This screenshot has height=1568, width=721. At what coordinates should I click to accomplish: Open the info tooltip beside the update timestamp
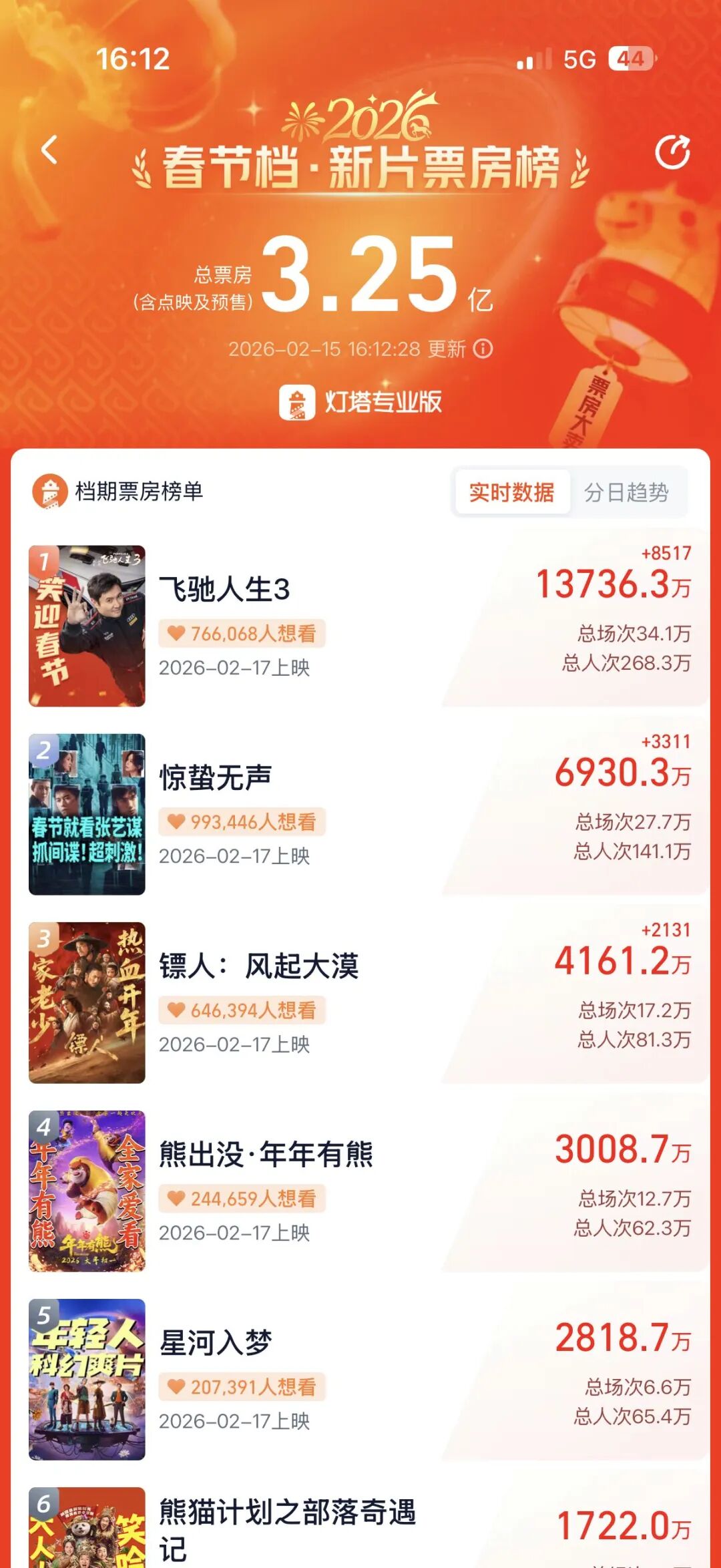[x=483, y=348]
